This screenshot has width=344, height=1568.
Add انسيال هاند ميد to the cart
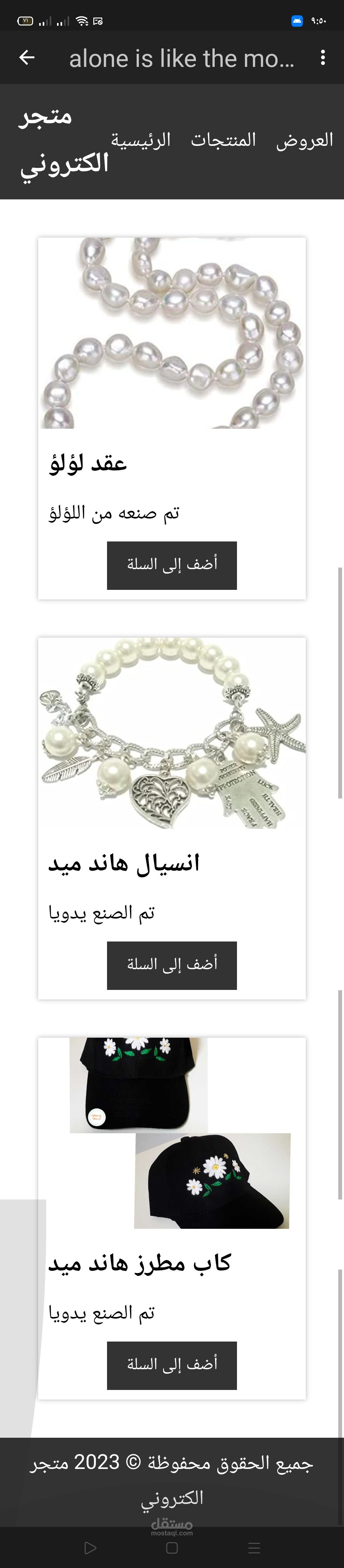coord(172,965)
